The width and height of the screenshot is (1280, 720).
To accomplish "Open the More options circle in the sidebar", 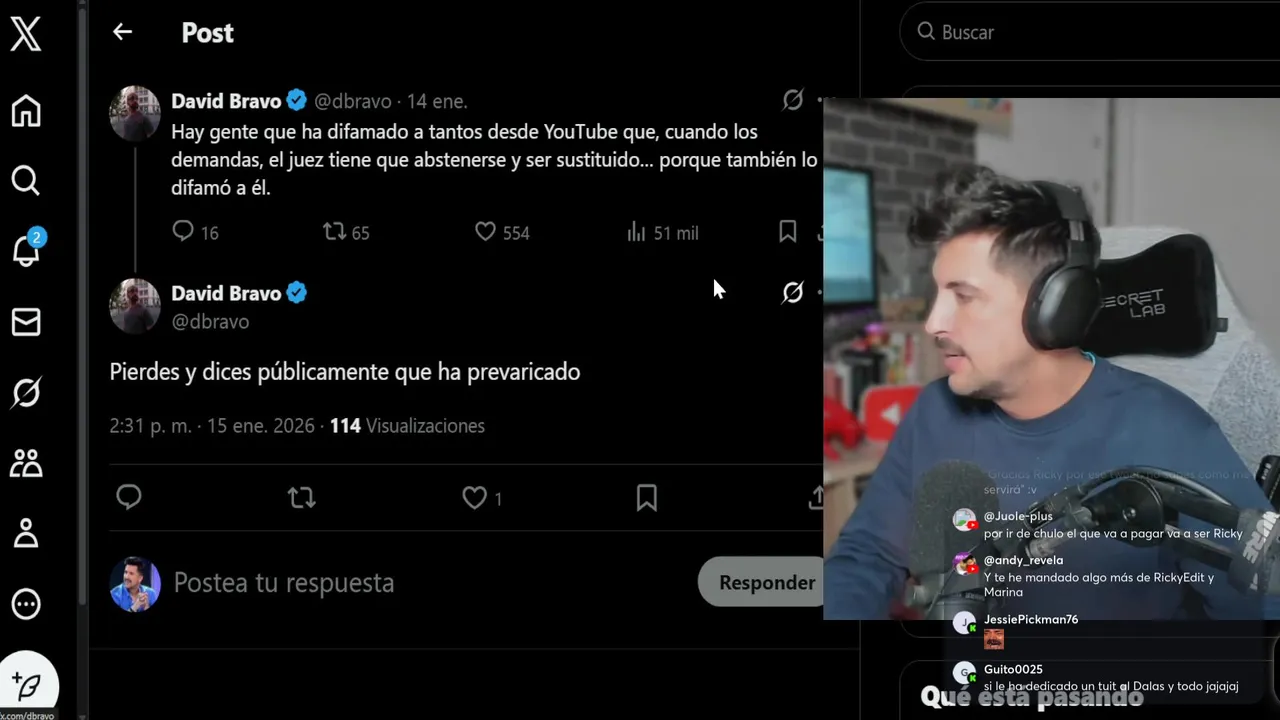I will [x=26, y=604].
